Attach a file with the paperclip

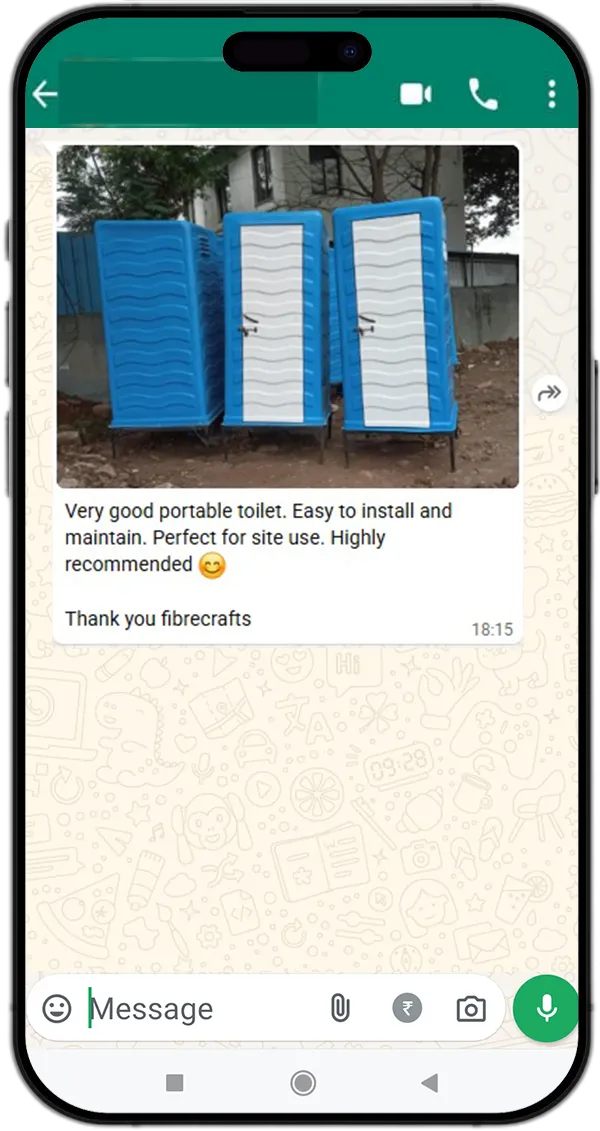(340, 1009)
